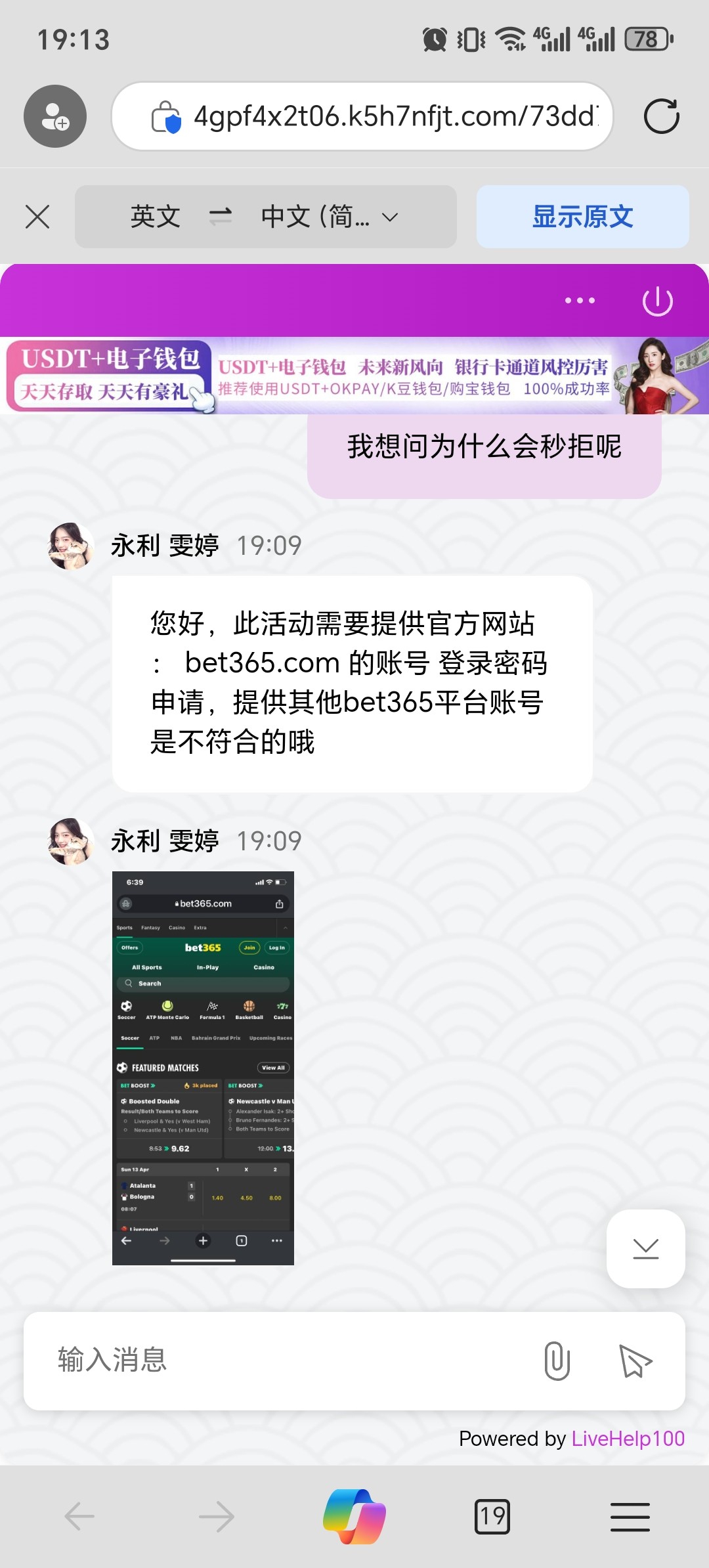This screenshot has width=709, height=1568.
Task: Open the USDT e-wallet promo banner
Action: [x=354, y=376]
